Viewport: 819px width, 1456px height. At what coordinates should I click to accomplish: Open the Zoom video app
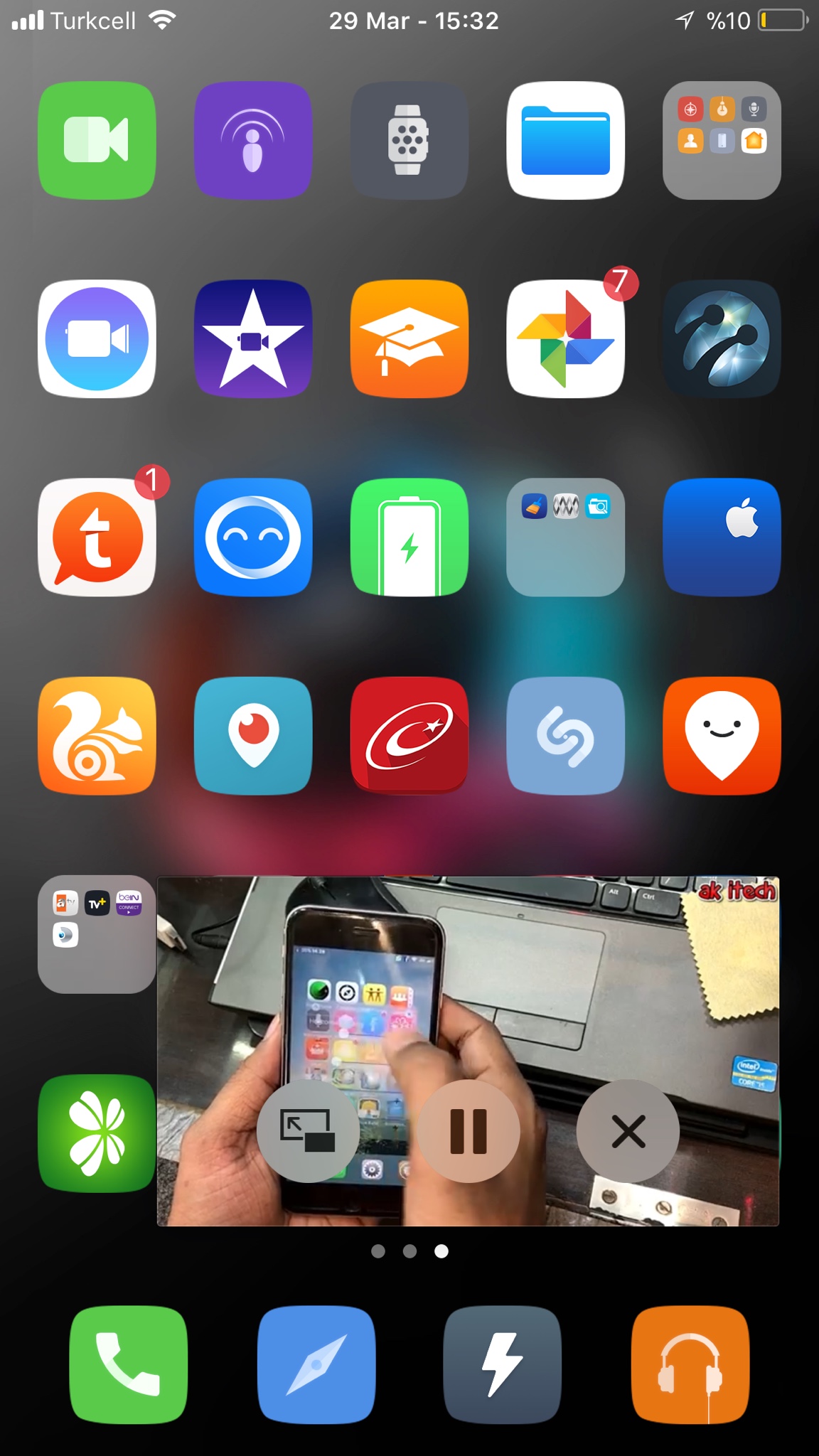[x=97, y=338]
